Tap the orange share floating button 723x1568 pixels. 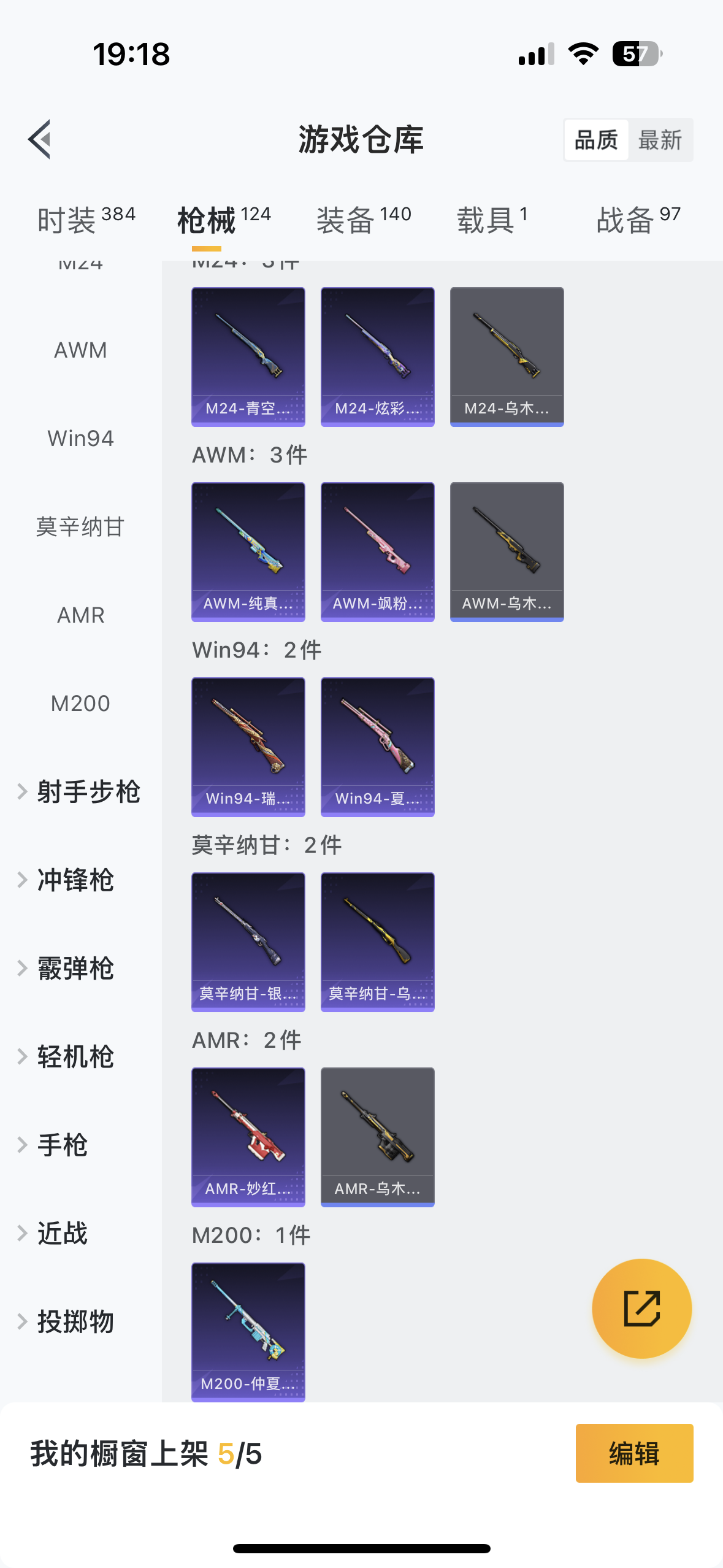click(x=641, y=1309)
